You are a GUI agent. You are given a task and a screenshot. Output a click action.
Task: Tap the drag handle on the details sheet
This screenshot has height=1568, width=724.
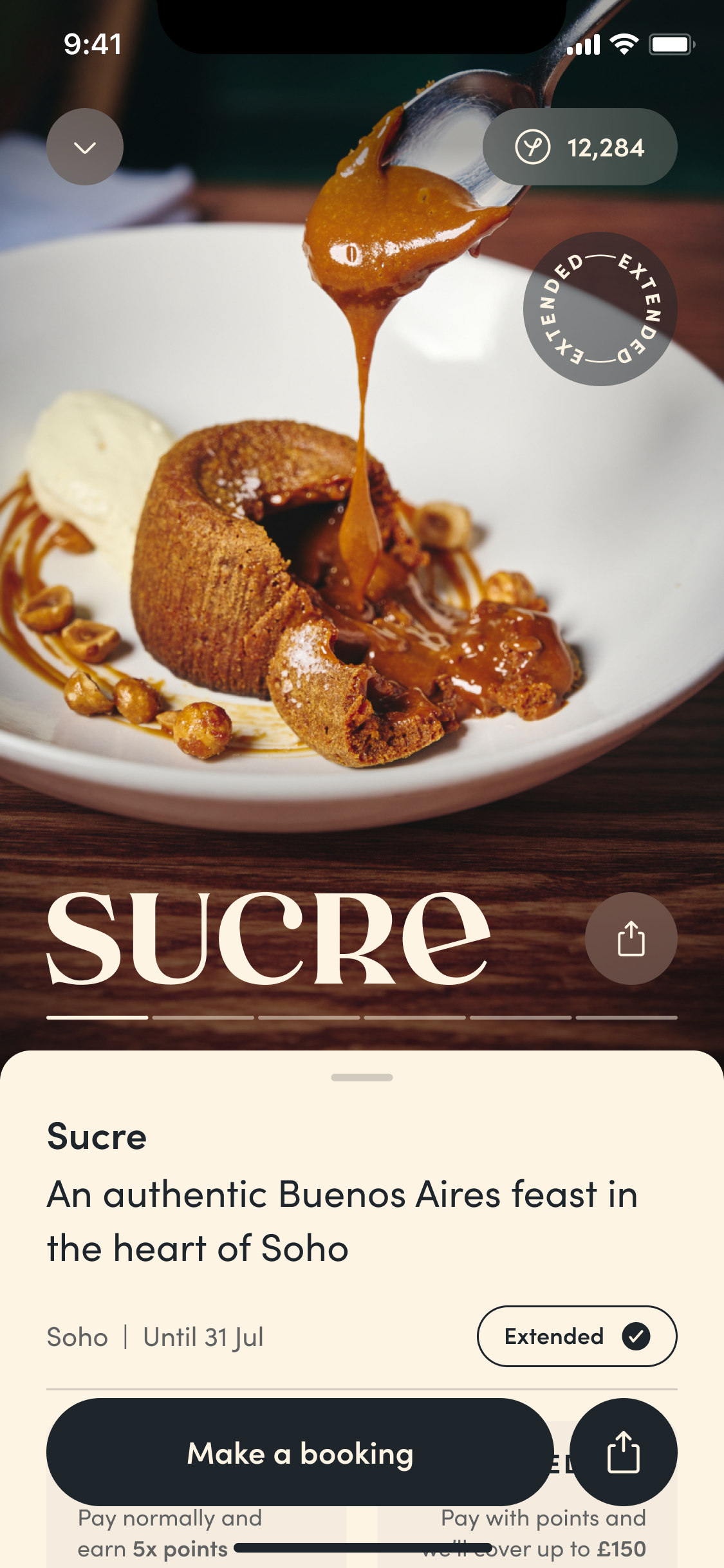pyautogui.click(x=362, y=1078)
